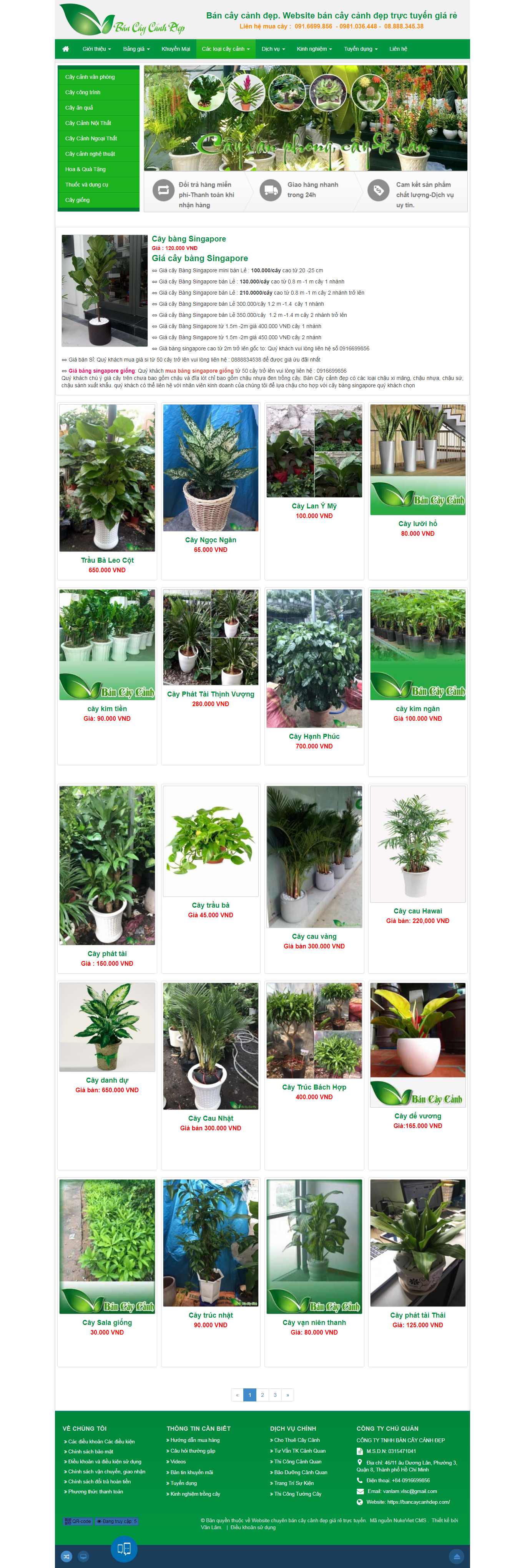Select Cây cảnh văn phòng category
Screen dimensions: 525x1568
pos(90,77)
